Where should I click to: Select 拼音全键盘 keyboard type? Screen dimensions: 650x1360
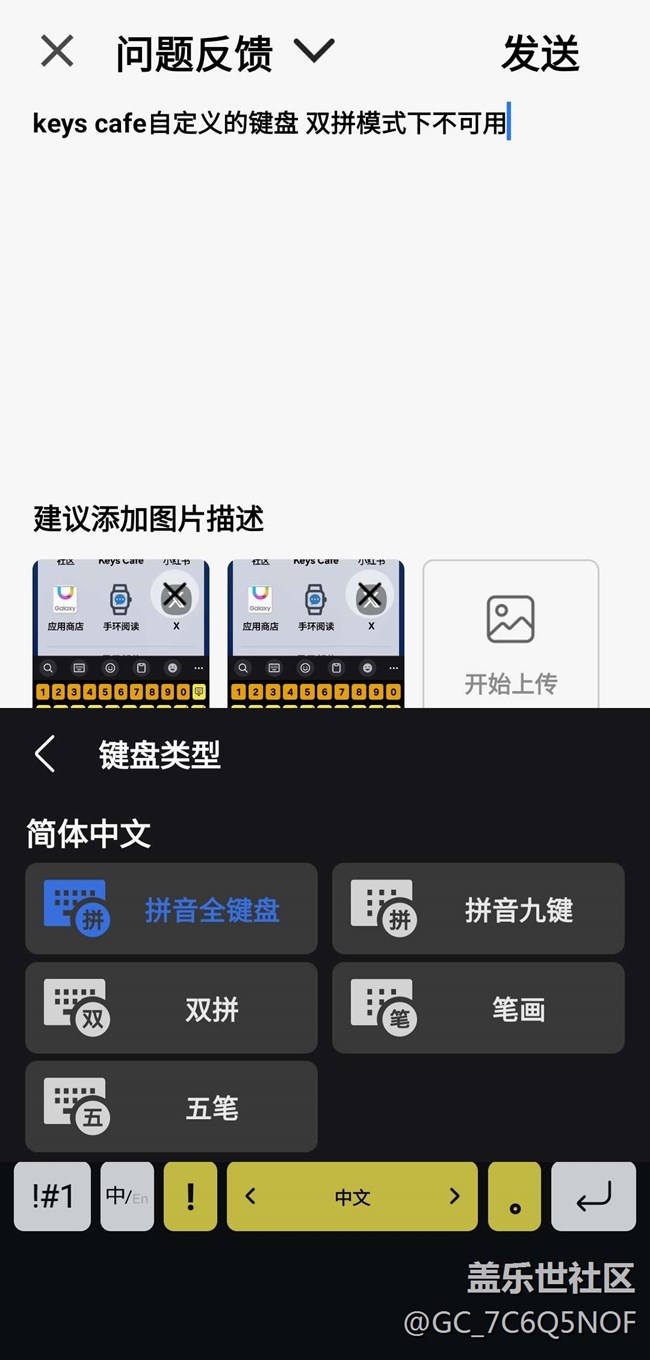[171, 909]
